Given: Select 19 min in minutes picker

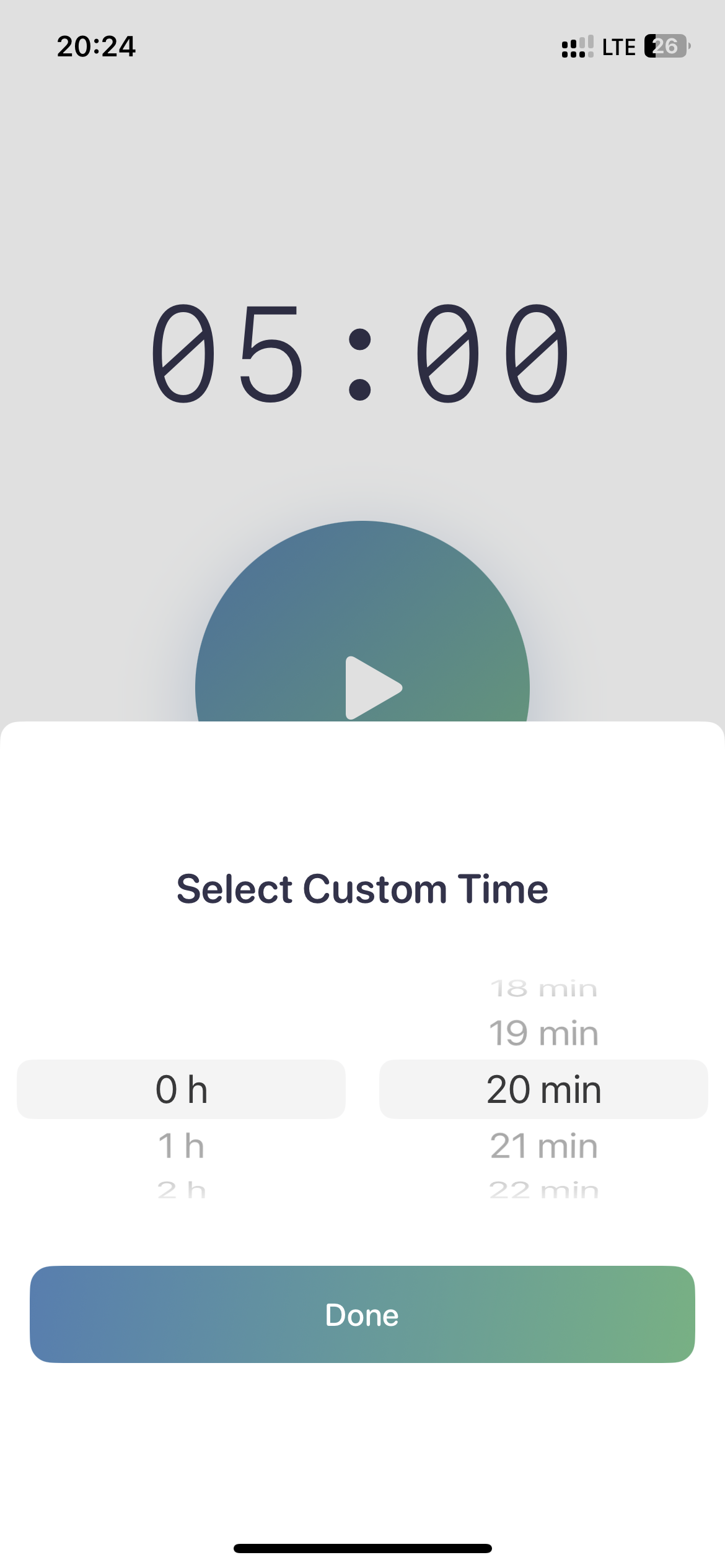Looking at the screenshot, I should click(543, 1034).
